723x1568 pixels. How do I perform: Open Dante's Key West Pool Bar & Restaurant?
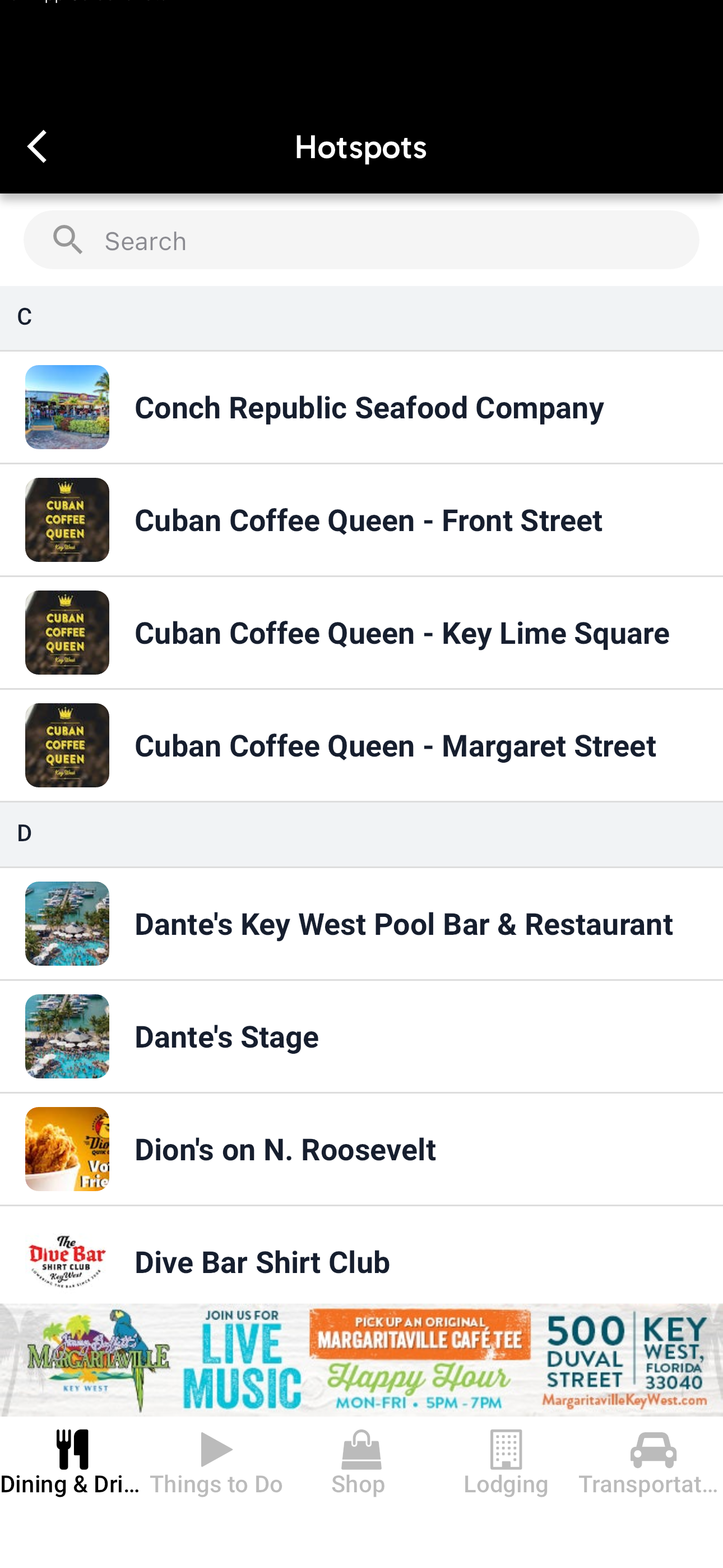click(361, 924)
